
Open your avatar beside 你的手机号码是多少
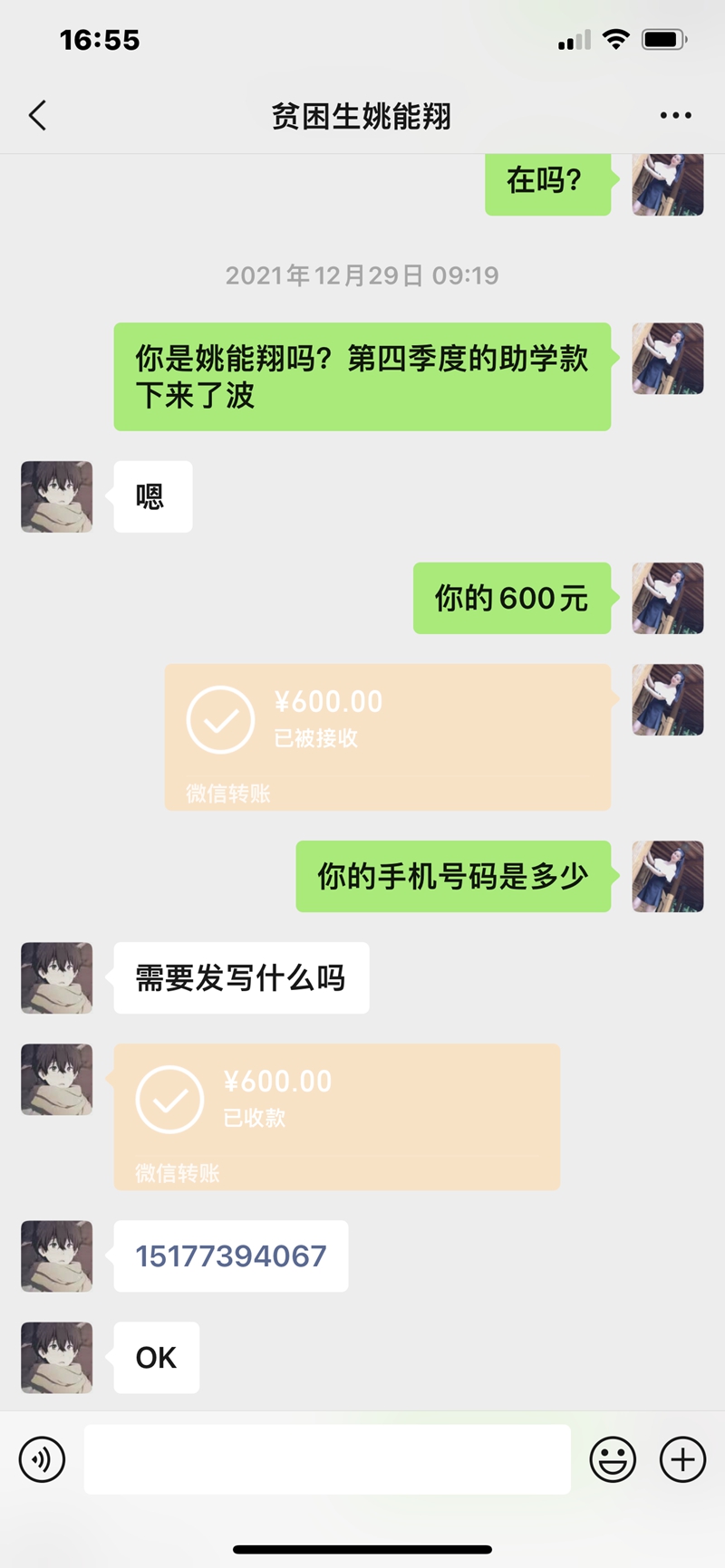(667, 876)
